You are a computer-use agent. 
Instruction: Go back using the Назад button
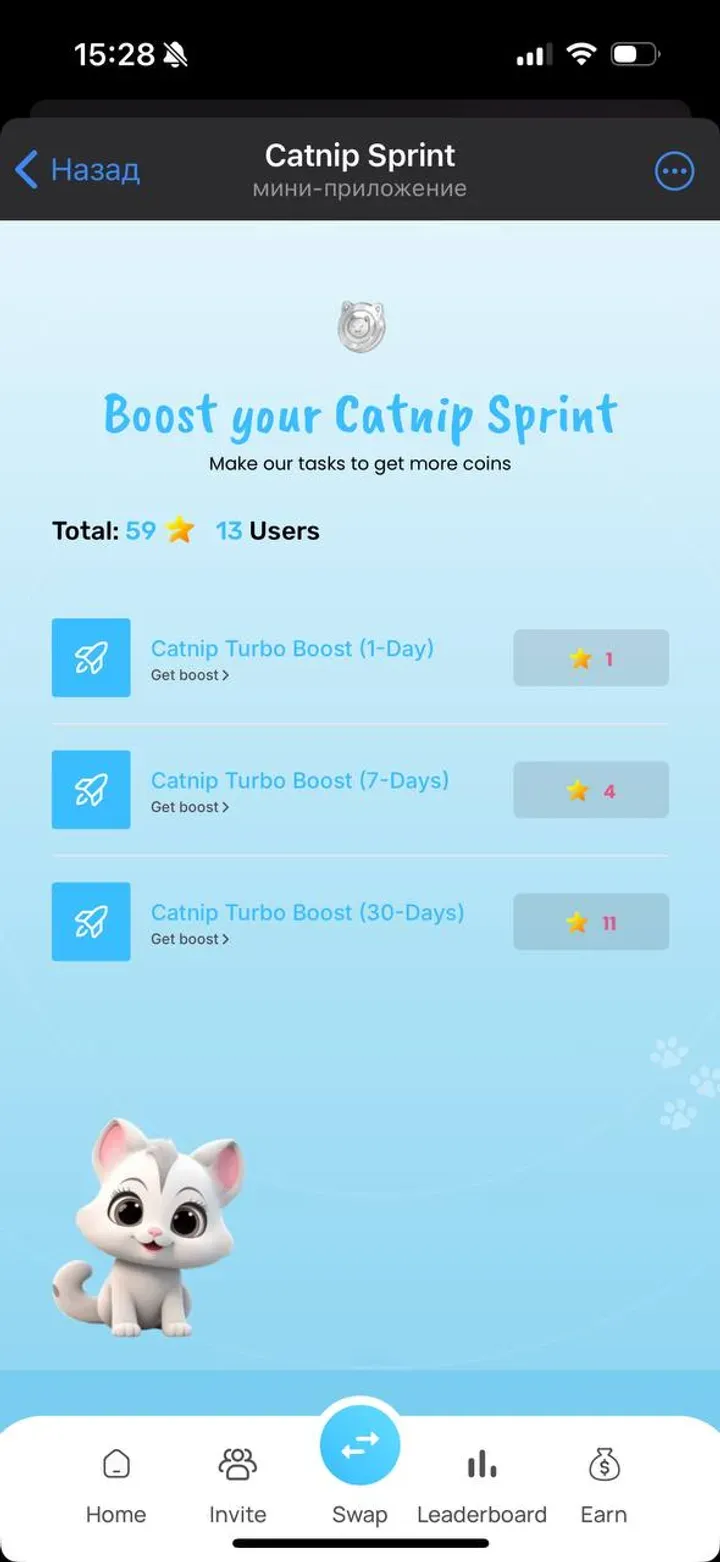coord(78,170)
